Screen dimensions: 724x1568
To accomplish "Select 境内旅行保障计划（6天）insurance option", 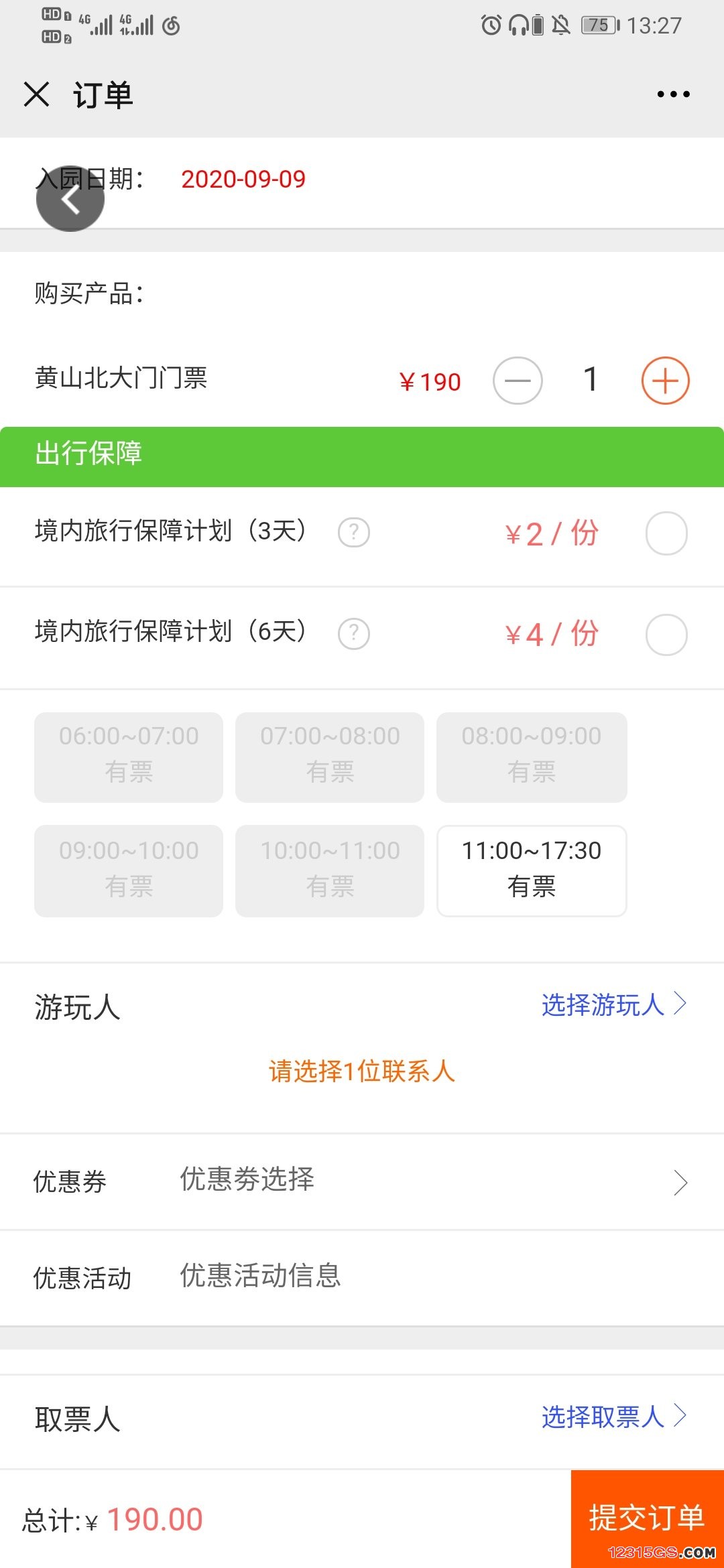I will 666,635.
